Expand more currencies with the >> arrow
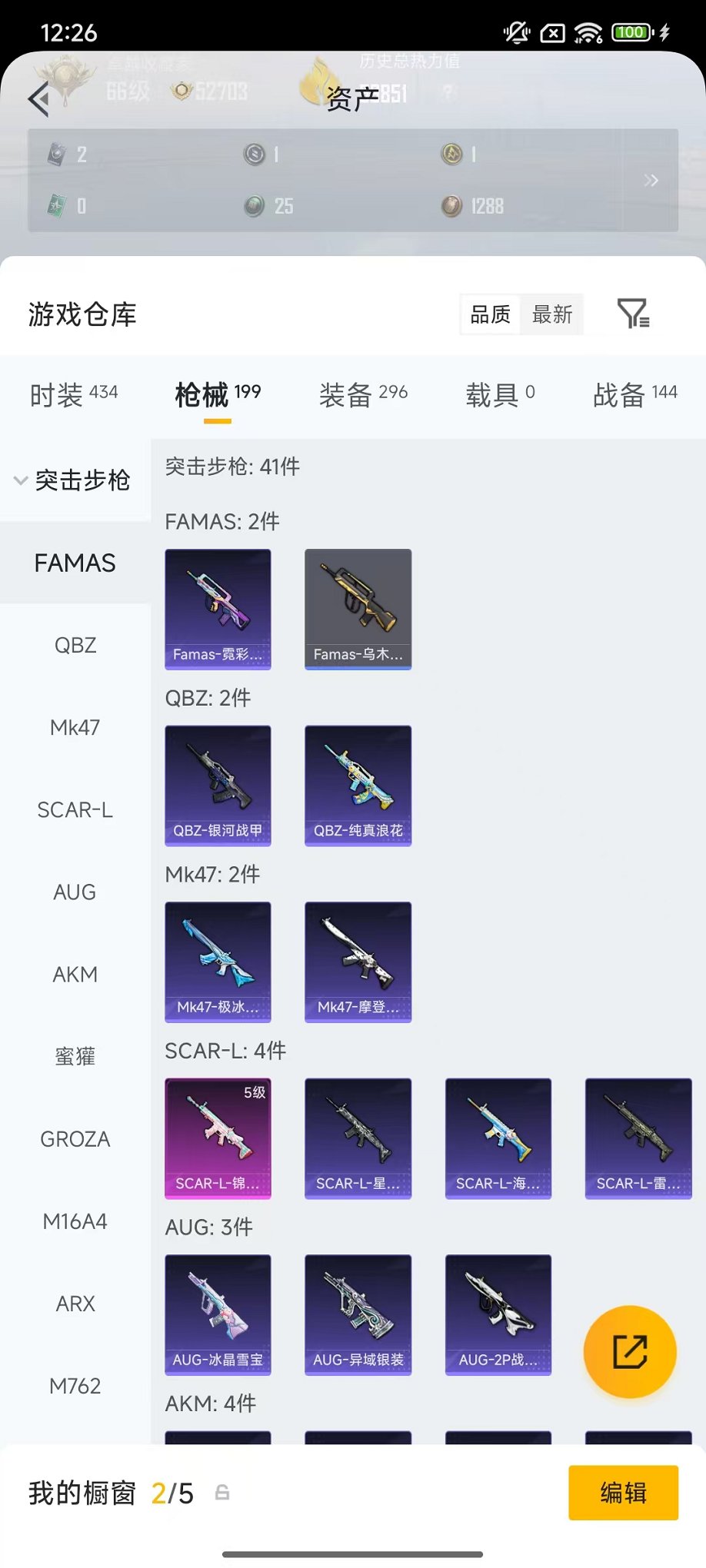The width and height of the screenshot is (706, 1568). click(651, 180)
